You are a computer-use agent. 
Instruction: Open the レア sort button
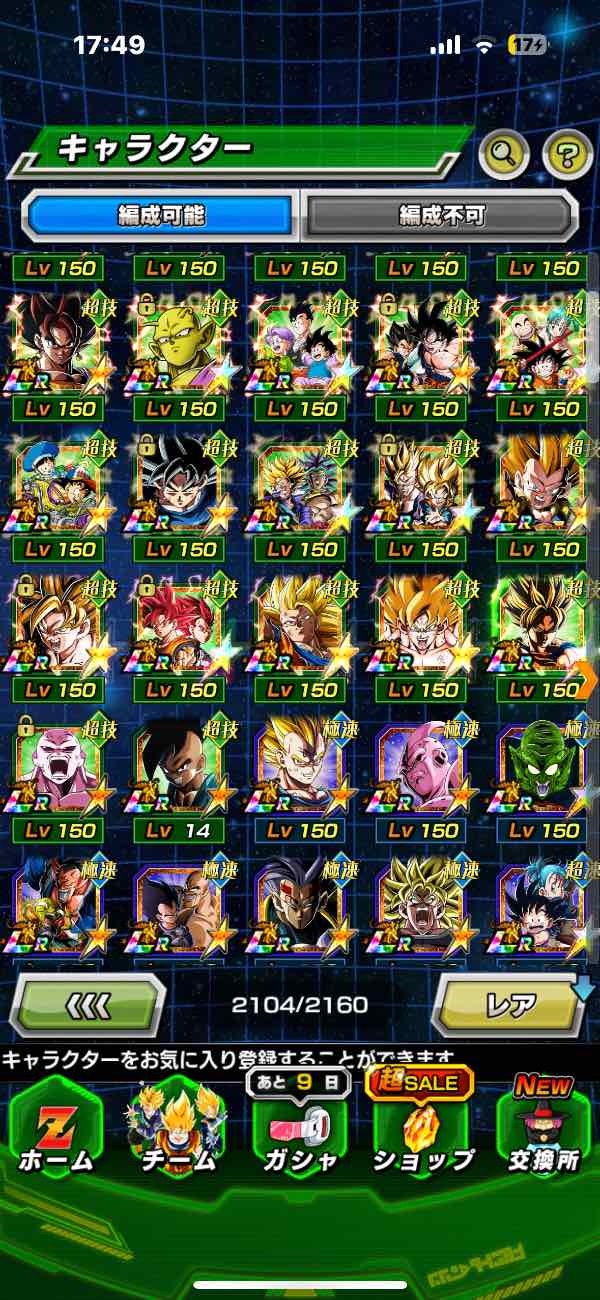[x=510, y=1004]
